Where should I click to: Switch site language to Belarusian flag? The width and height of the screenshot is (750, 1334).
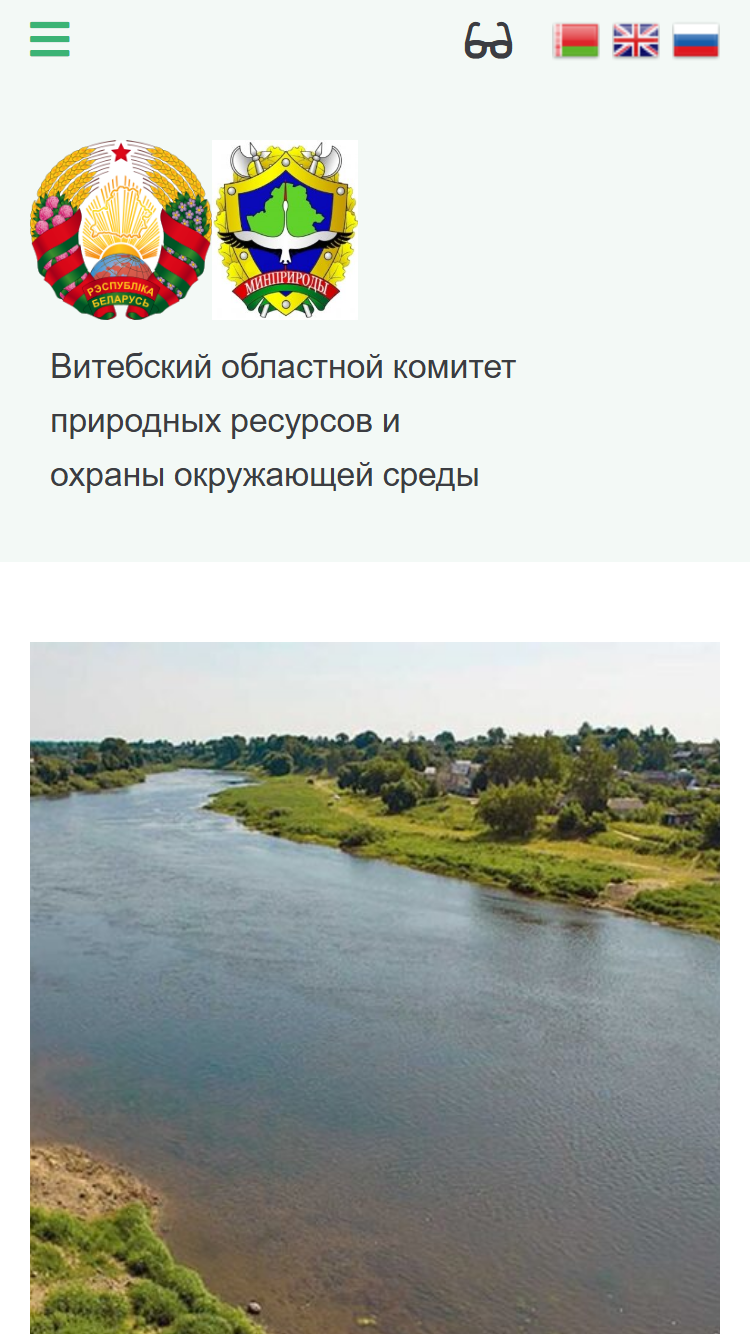pos(576,40)
